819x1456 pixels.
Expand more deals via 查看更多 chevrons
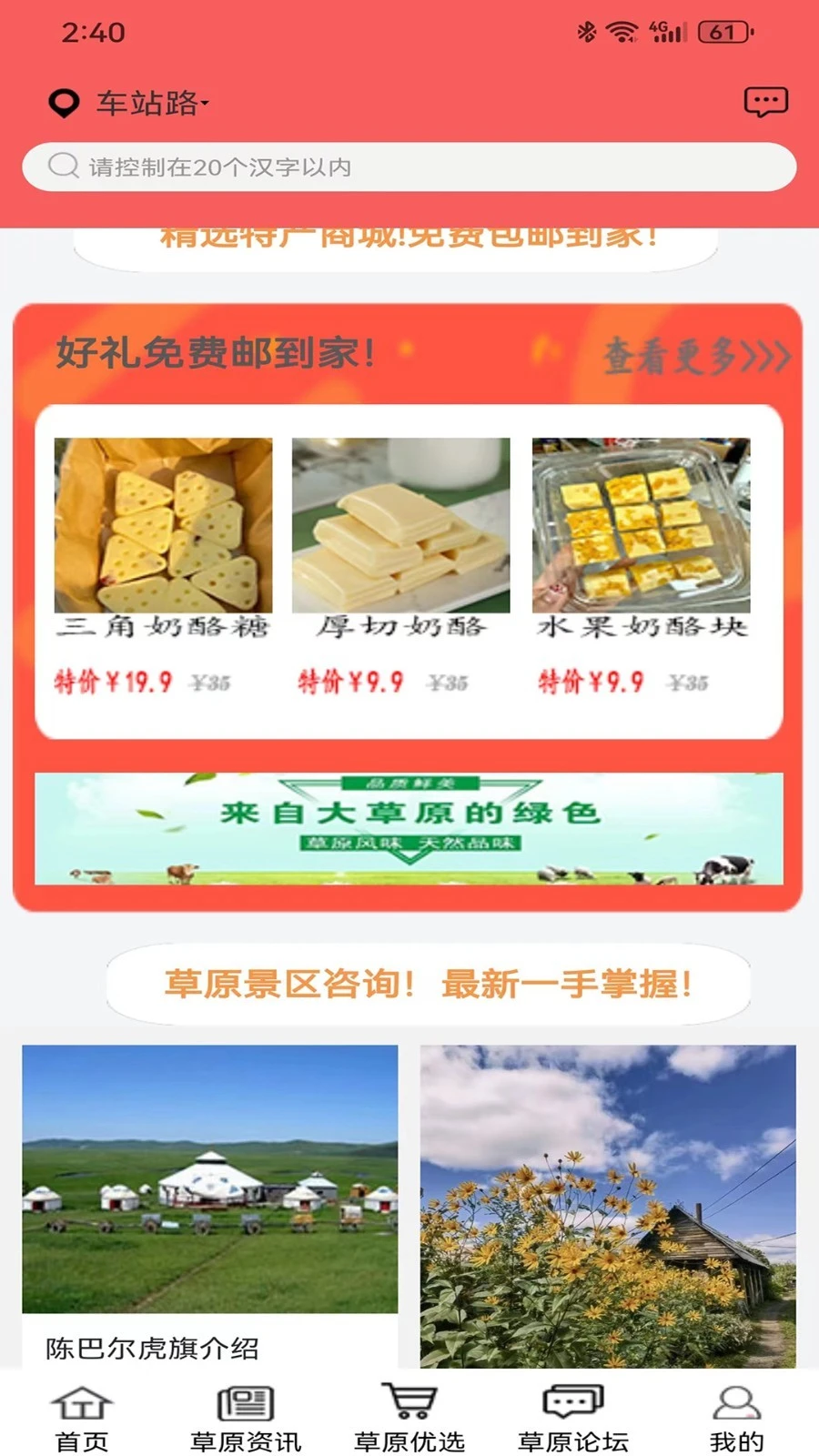694,357
